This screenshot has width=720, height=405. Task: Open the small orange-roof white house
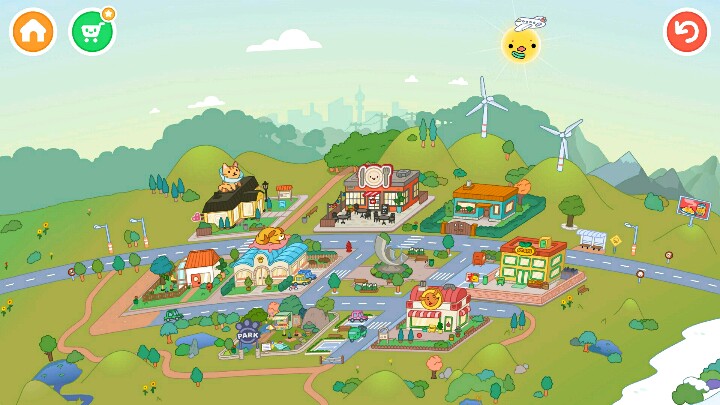coord(200,268)
